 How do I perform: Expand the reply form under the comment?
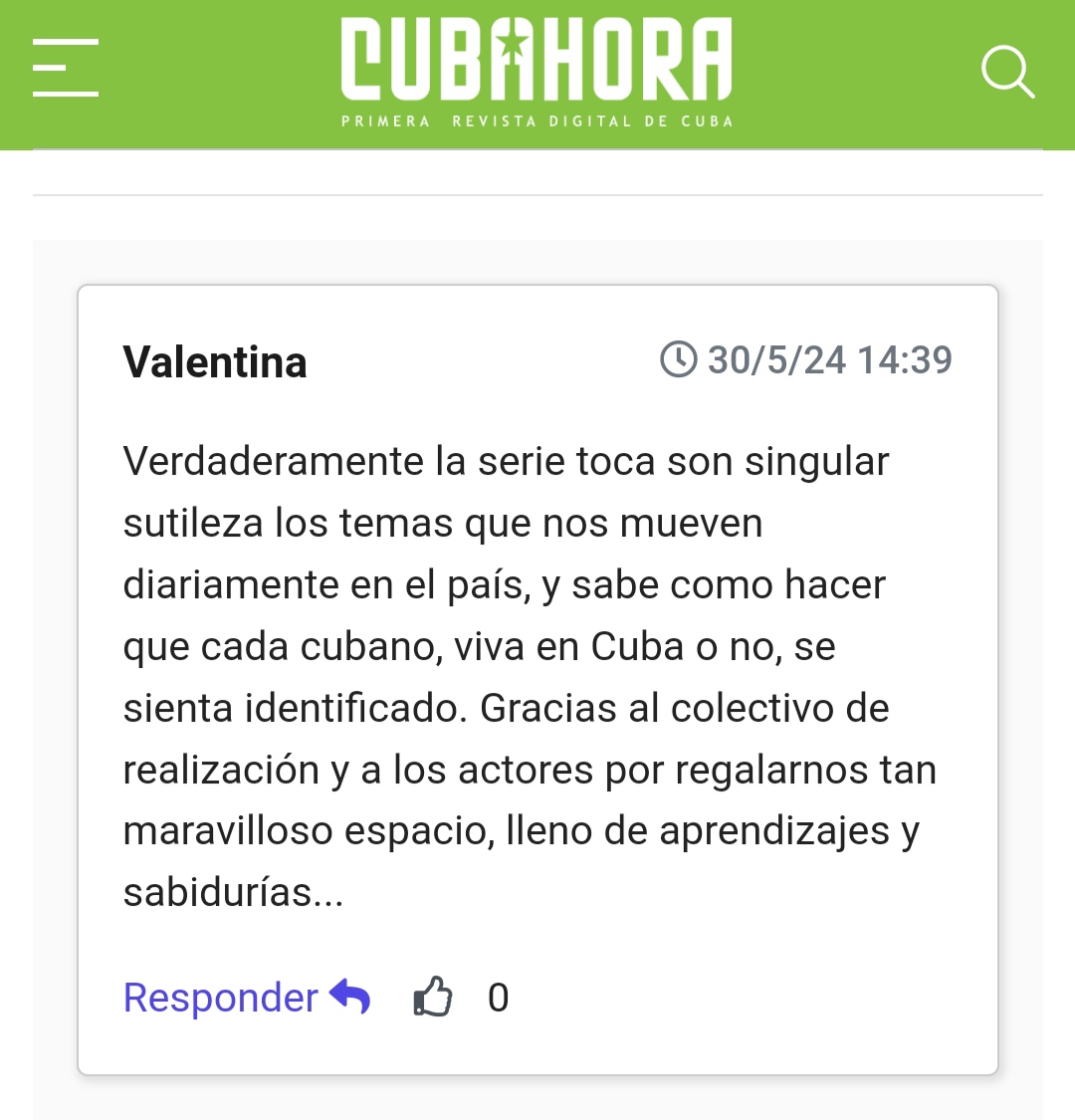pos(222,997)
